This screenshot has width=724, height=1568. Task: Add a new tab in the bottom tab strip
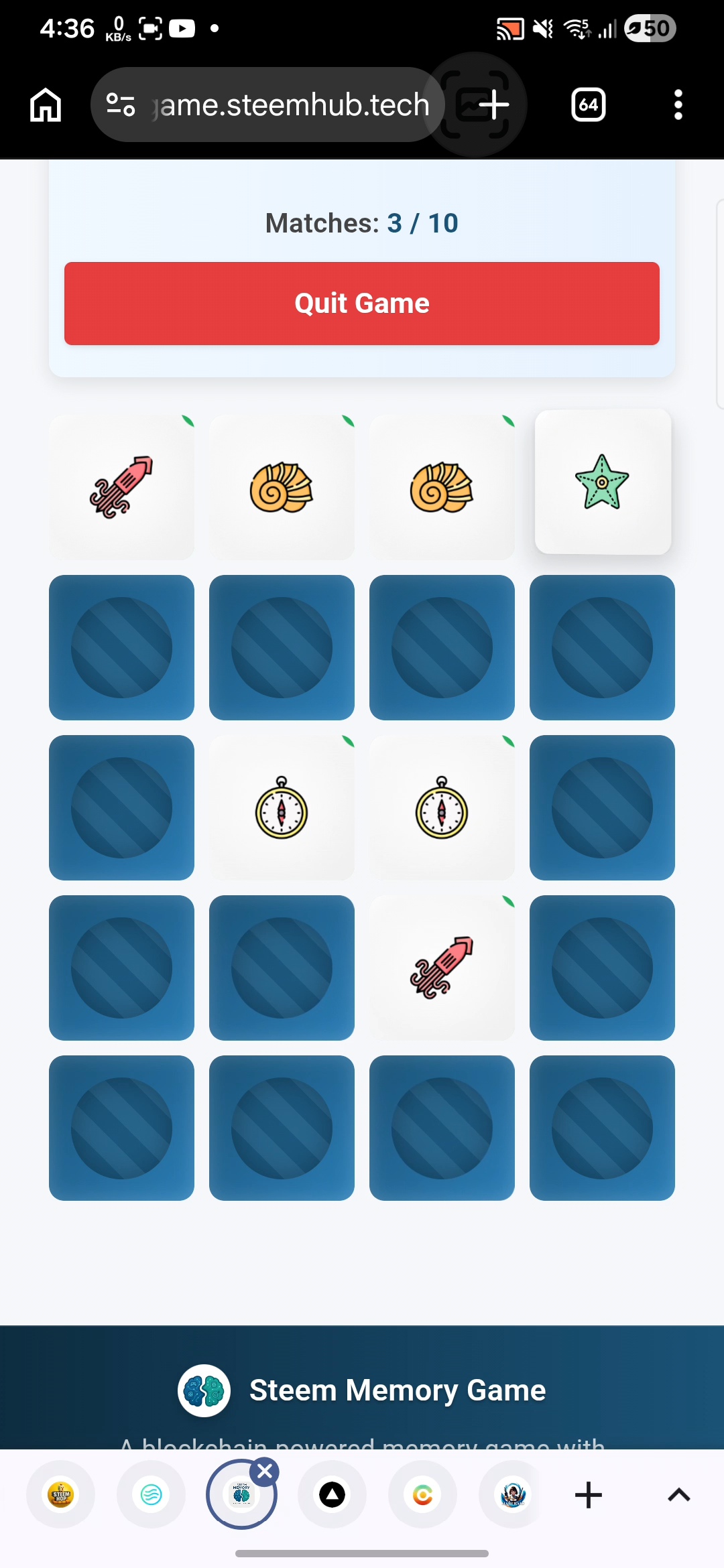[589, 1494]
